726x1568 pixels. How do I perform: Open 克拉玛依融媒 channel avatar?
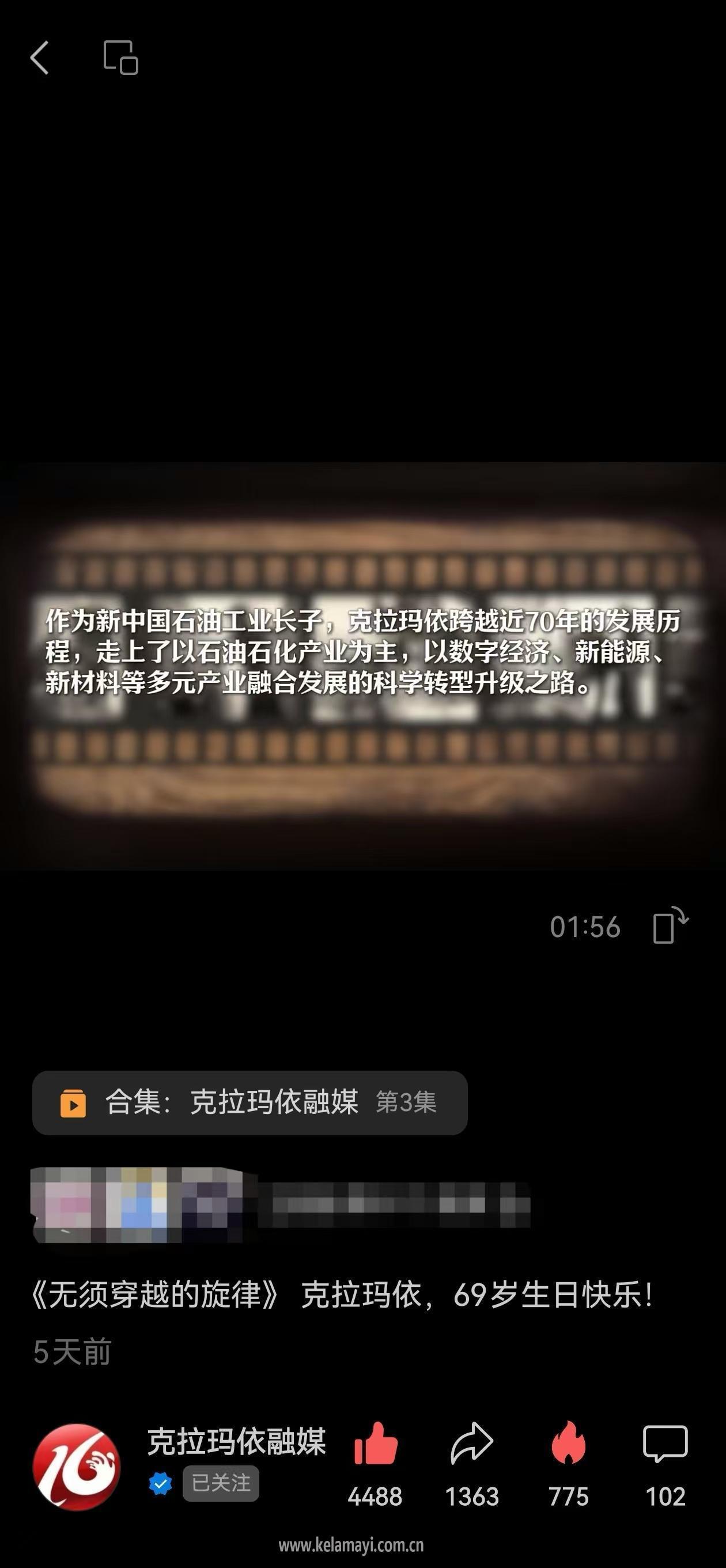coord(77,1467)
